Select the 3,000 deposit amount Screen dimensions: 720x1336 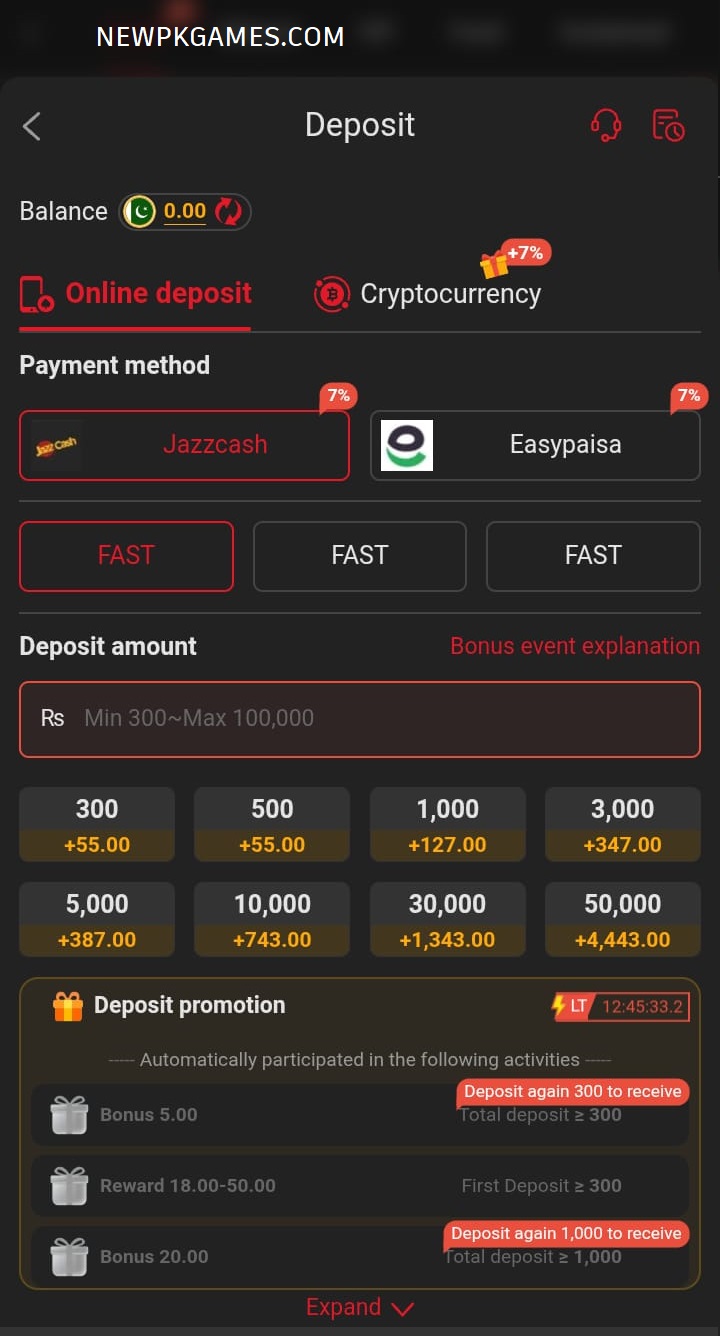[x=623, y=825]
